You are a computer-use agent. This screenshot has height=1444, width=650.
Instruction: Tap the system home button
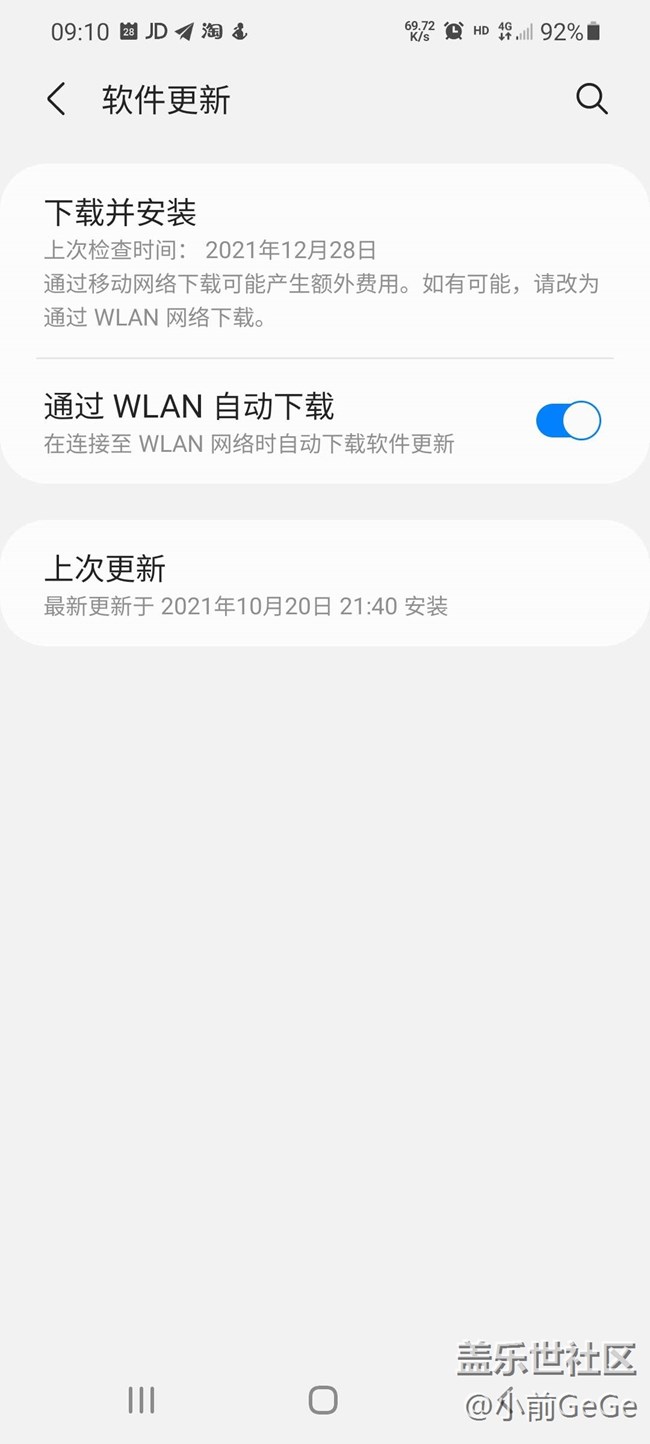tap(323, 1399)
